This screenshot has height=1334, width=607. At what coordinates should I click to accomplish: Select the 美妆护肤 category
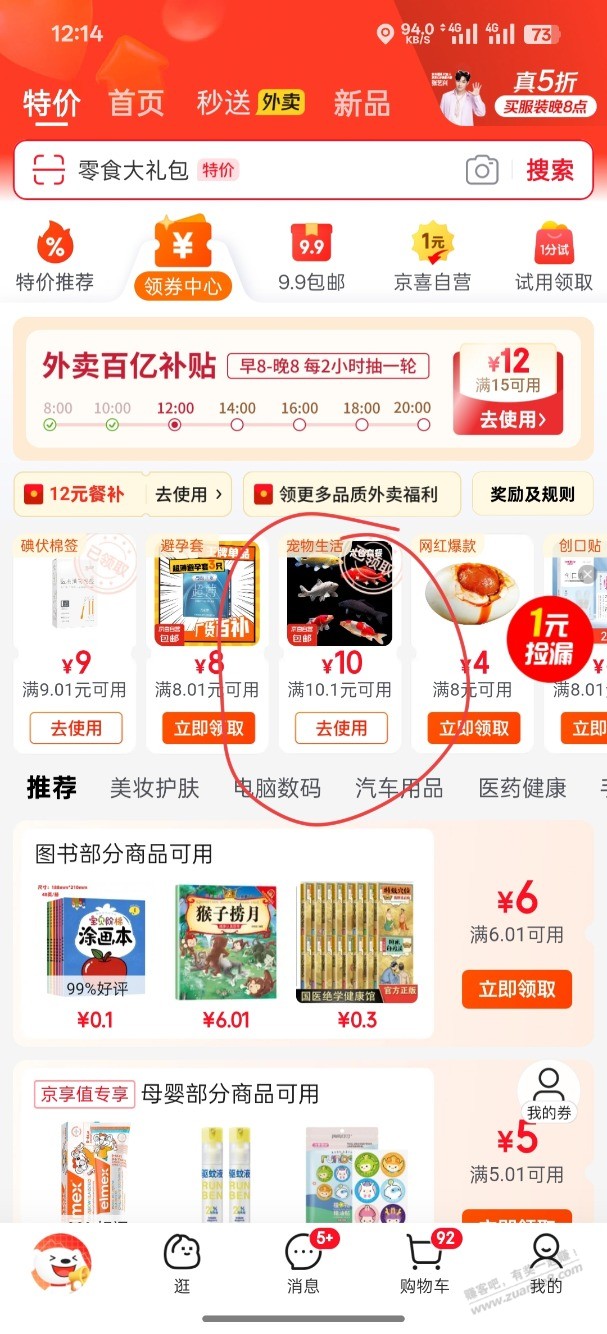(x=155, y=788)
